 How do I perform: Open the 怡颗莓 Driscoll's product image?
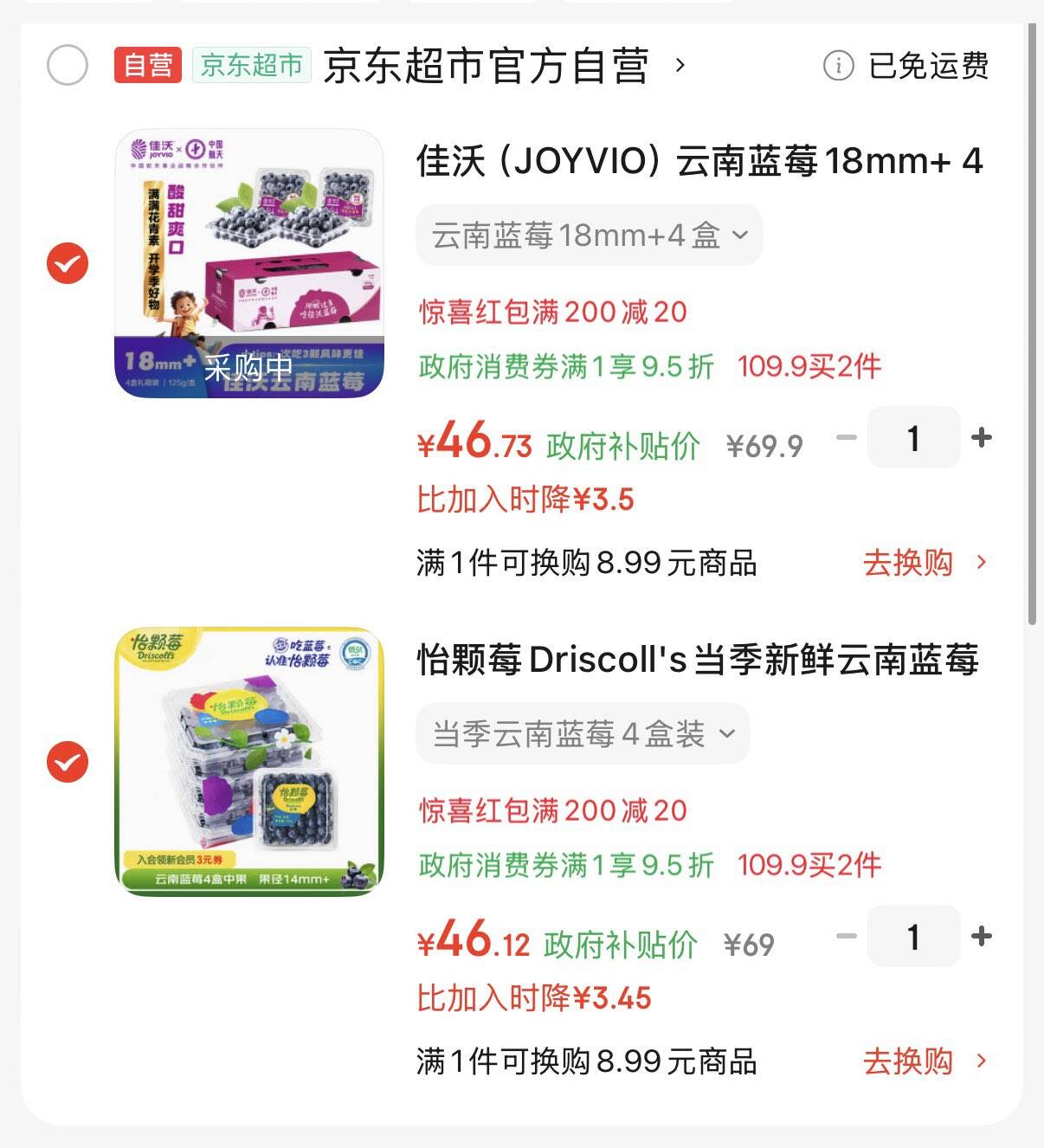tap(249, 762)
